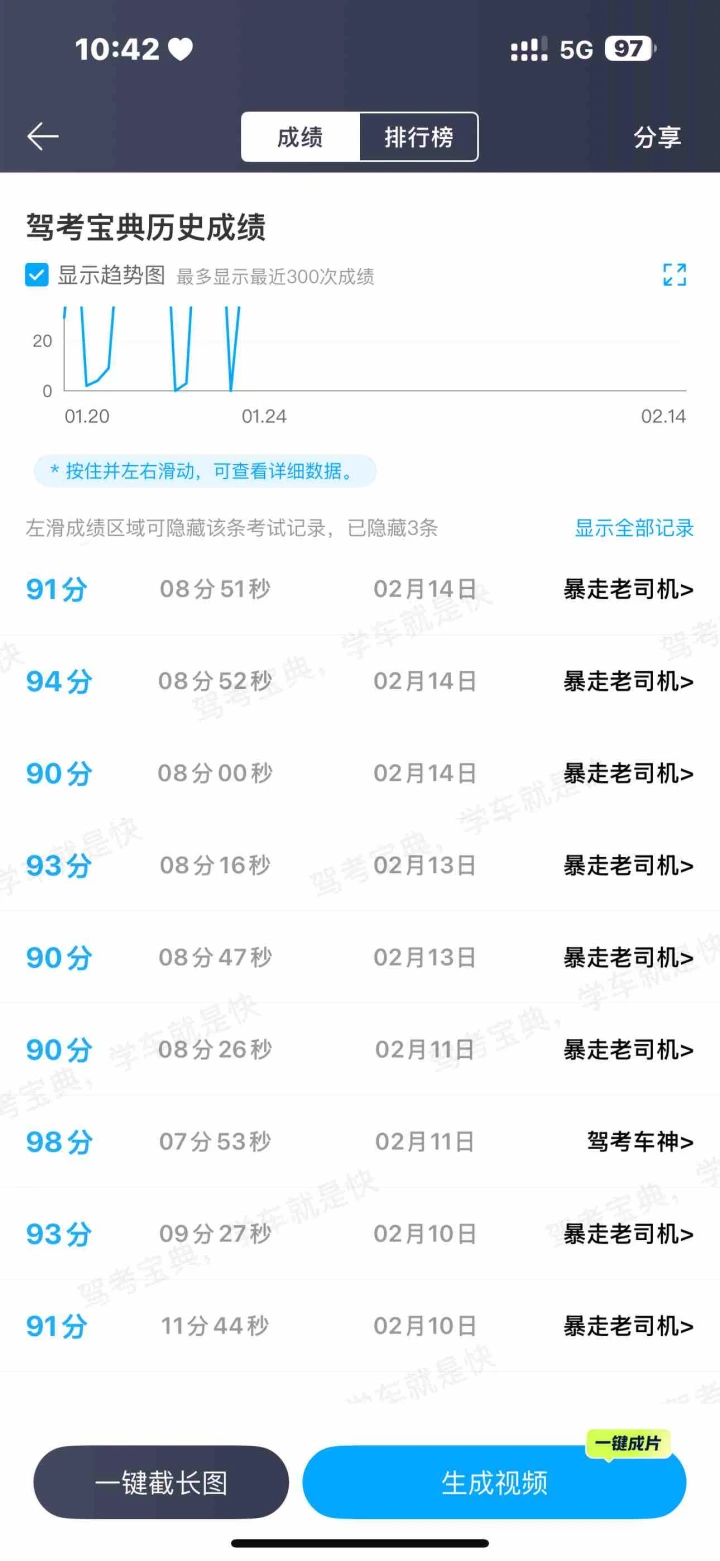The height and width of the screenshot is (1561, 720).
Task: Uncheck the 显示趋势图 checkbox
Action: [x=37, y=275]
